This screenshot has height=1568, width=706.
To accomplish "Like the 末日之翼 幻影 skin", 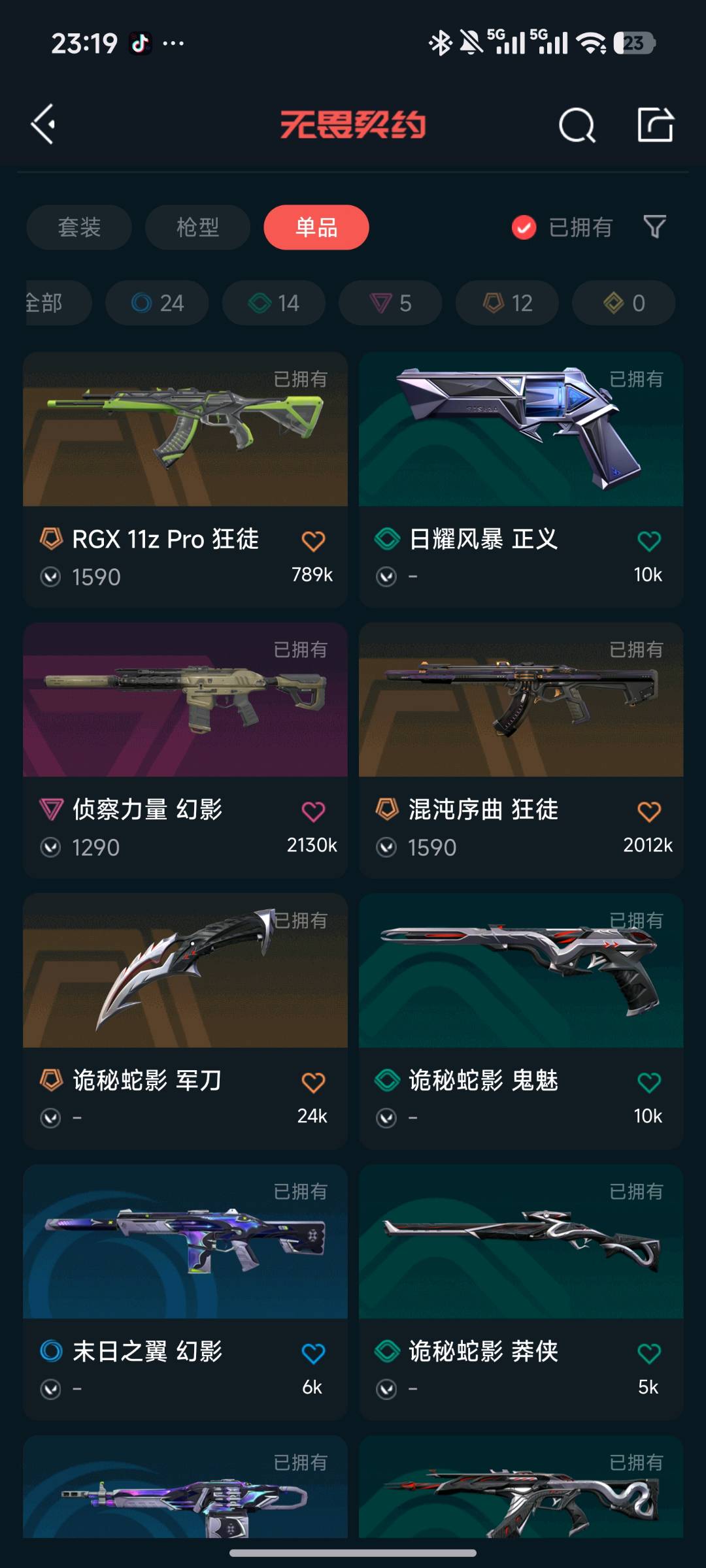I will [313, 1353].
